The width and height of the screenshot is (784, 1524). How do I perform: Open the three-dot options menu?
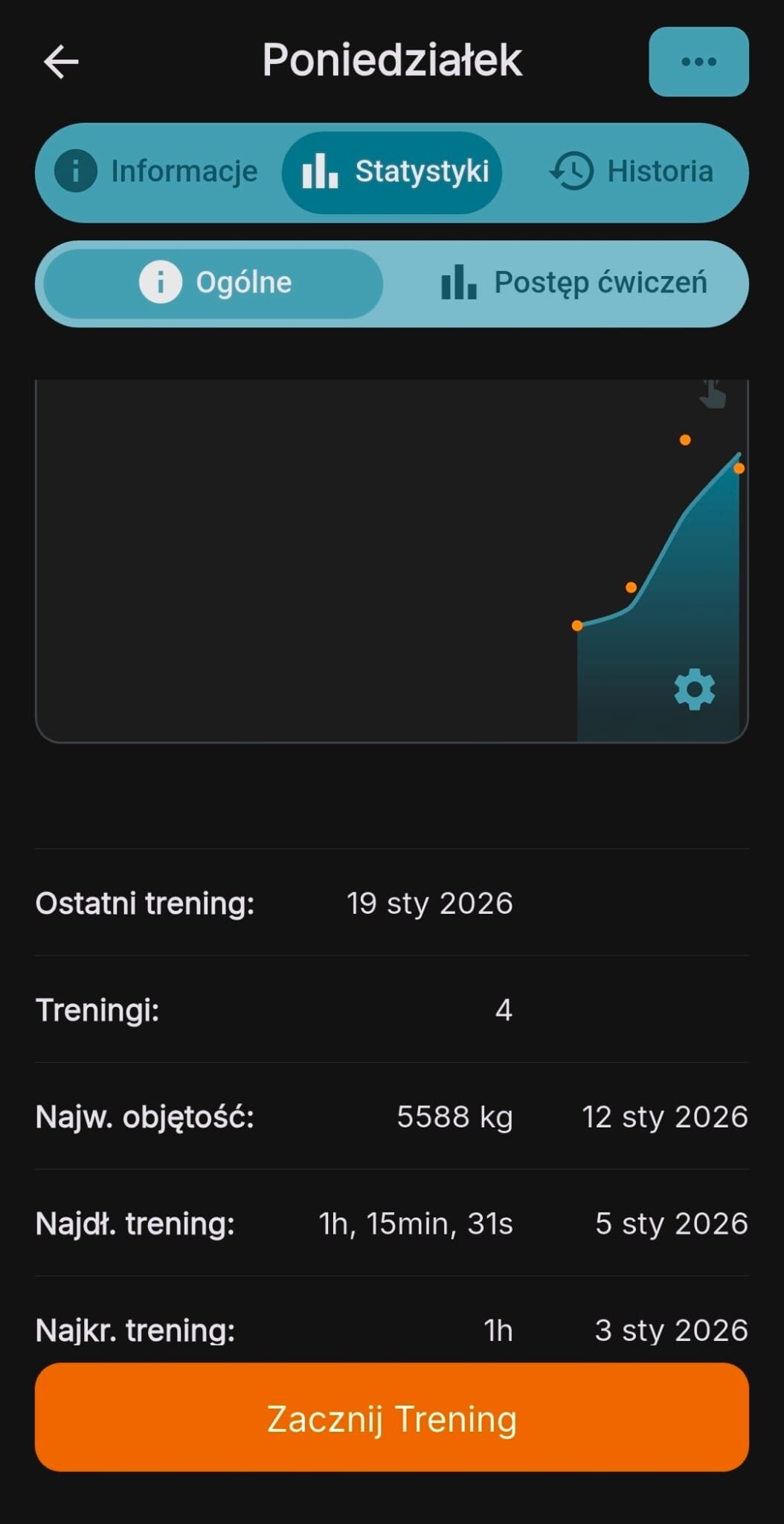[x=698, y=62]
